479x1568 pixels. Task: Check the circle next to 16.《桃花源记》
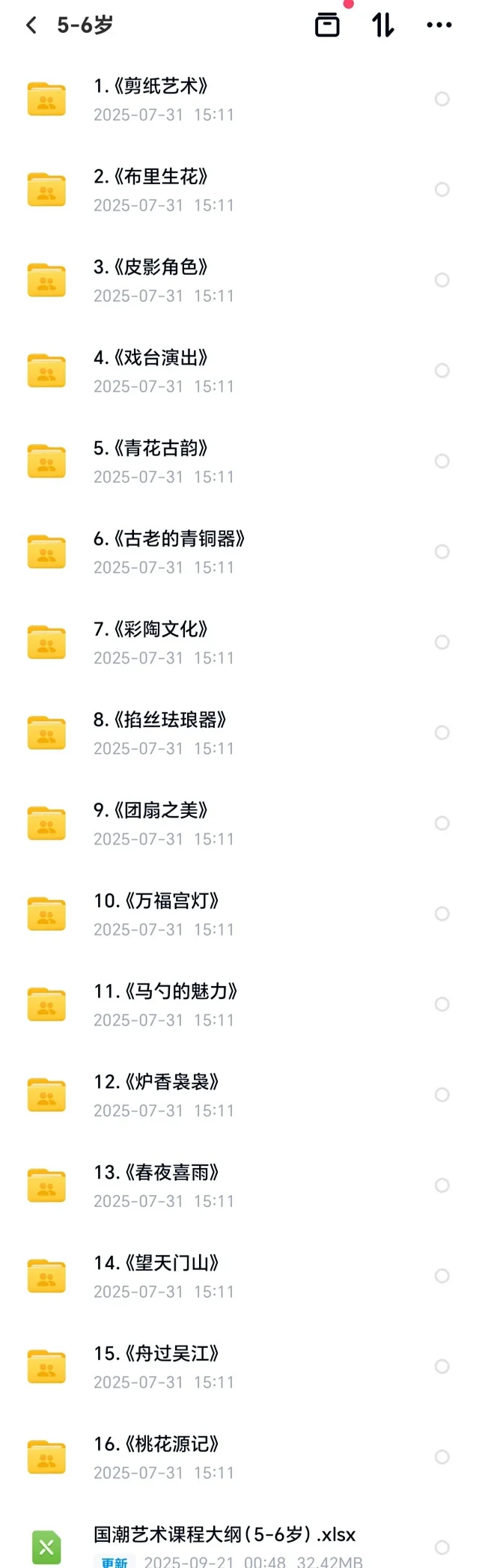click(442, 1457)
